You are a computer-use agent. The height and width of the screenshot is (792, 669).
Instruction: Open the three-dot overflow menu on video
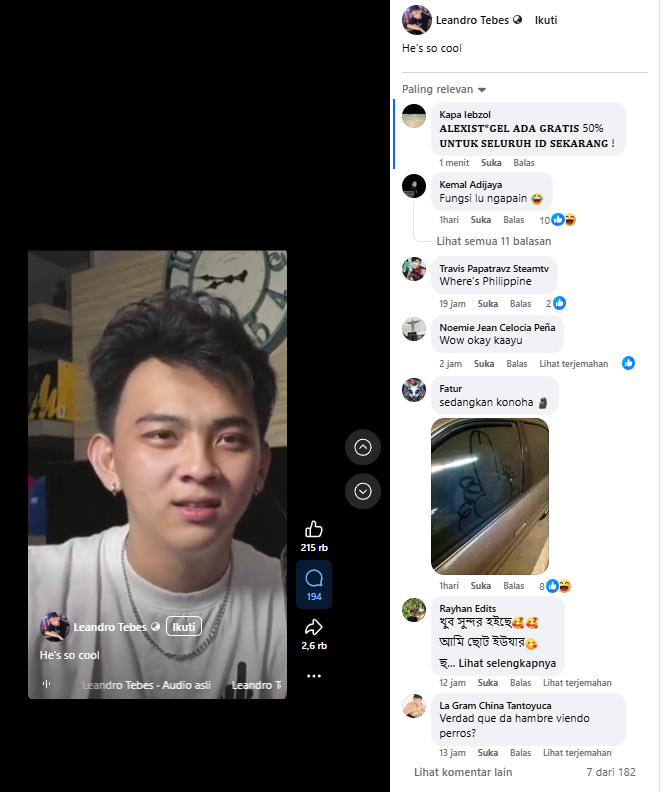click(314, 676)
